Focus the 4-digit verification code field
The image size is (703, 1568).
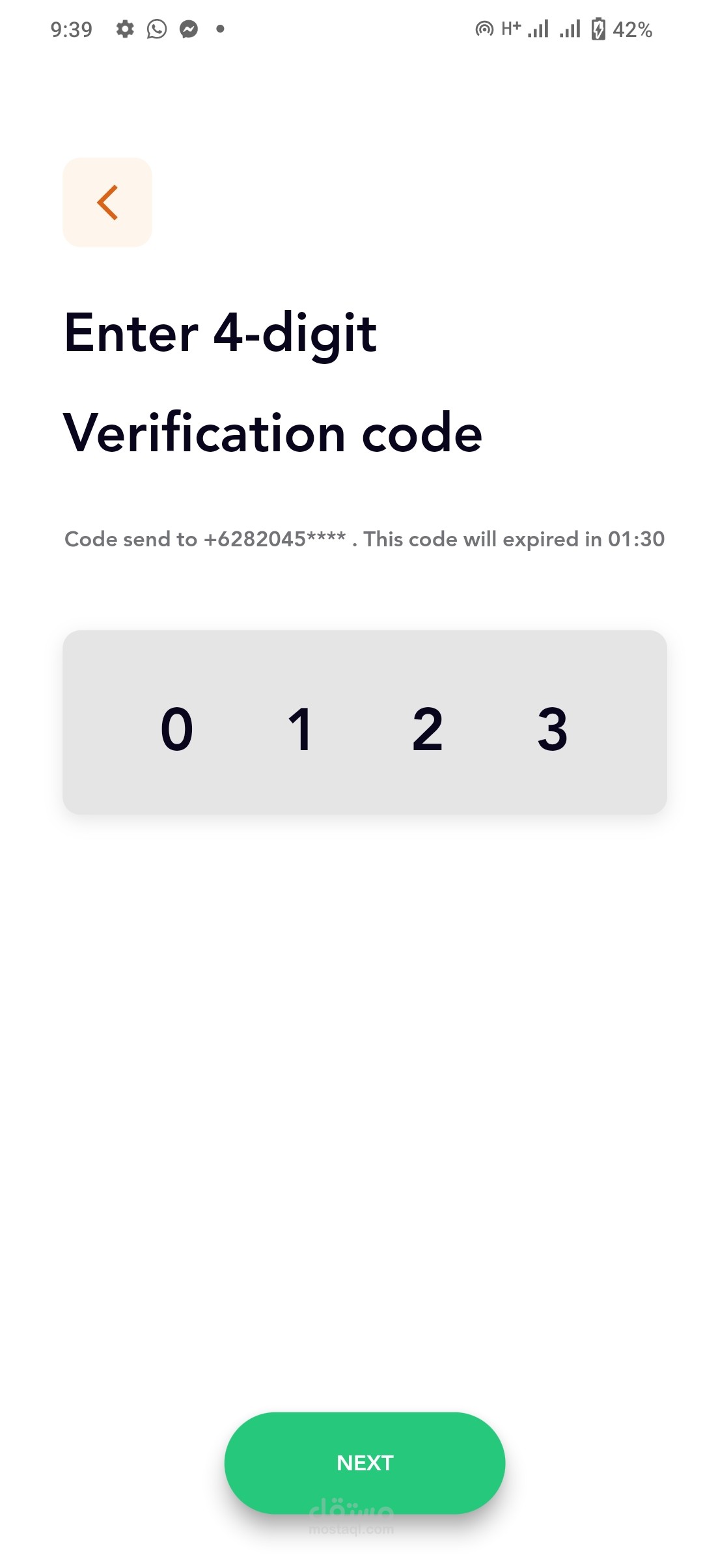(x=365, y=722)
